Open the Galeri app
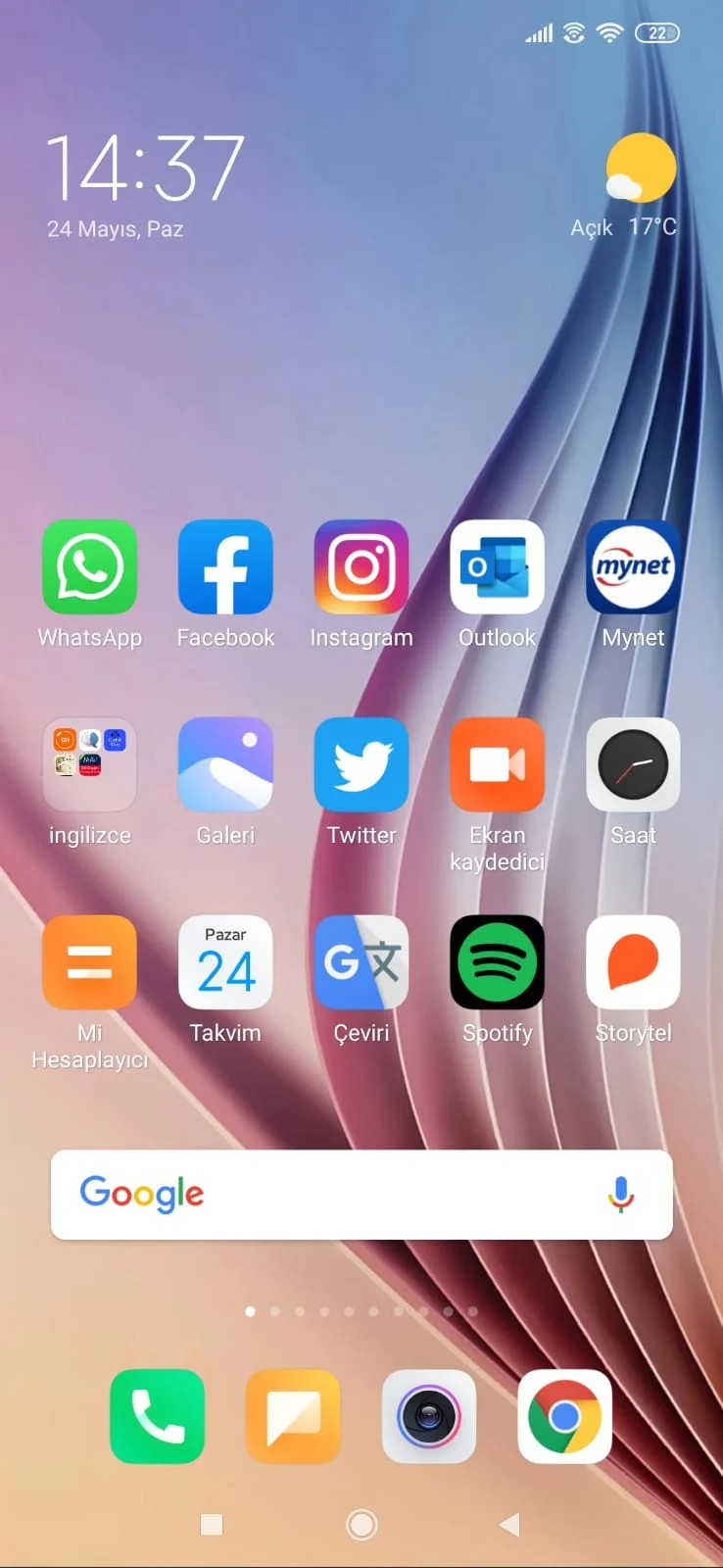The image size is (723, 1568). [x=225, y=765]
